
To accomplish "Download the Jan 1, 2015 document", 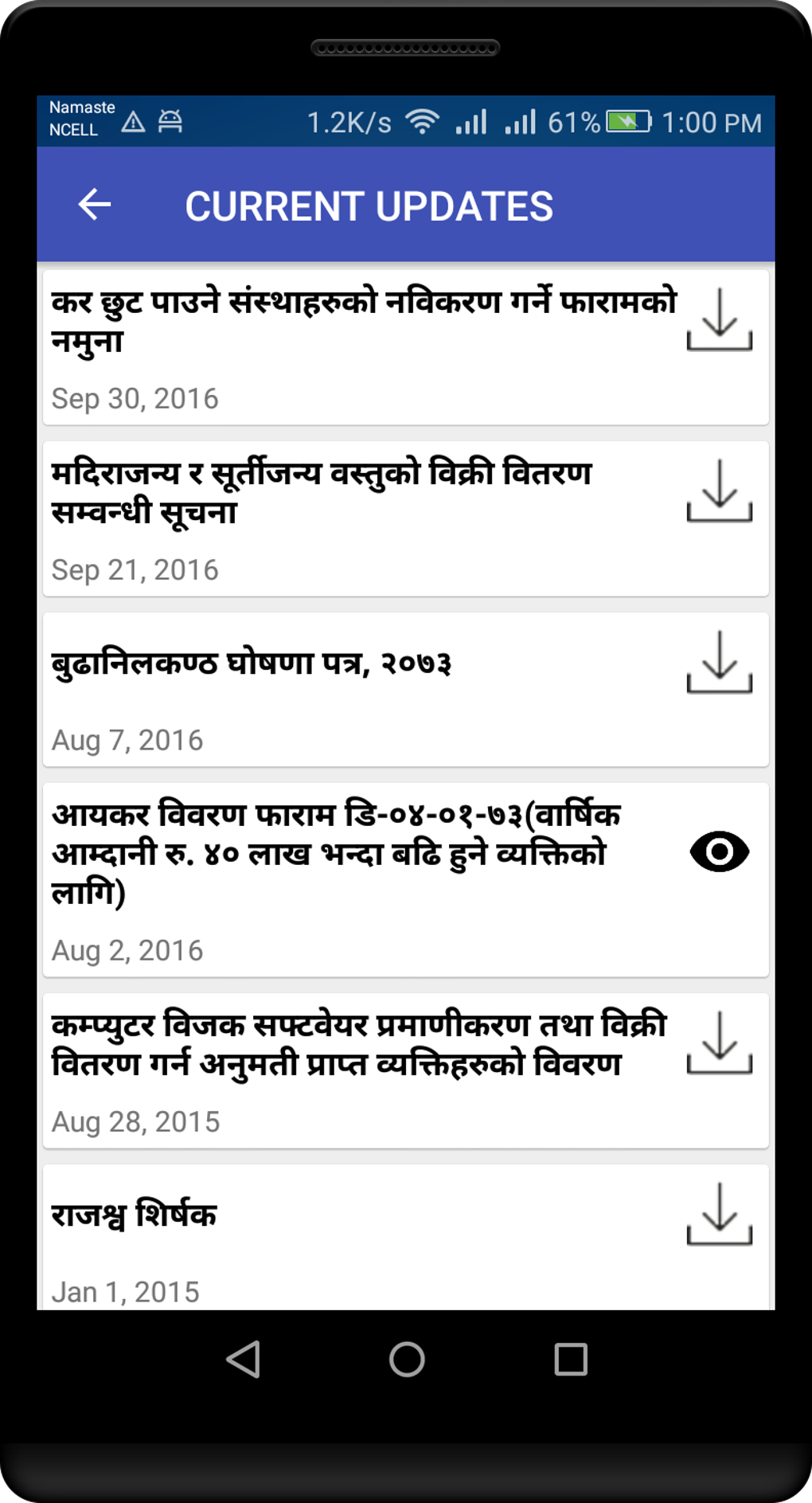I will [719, 1214].
